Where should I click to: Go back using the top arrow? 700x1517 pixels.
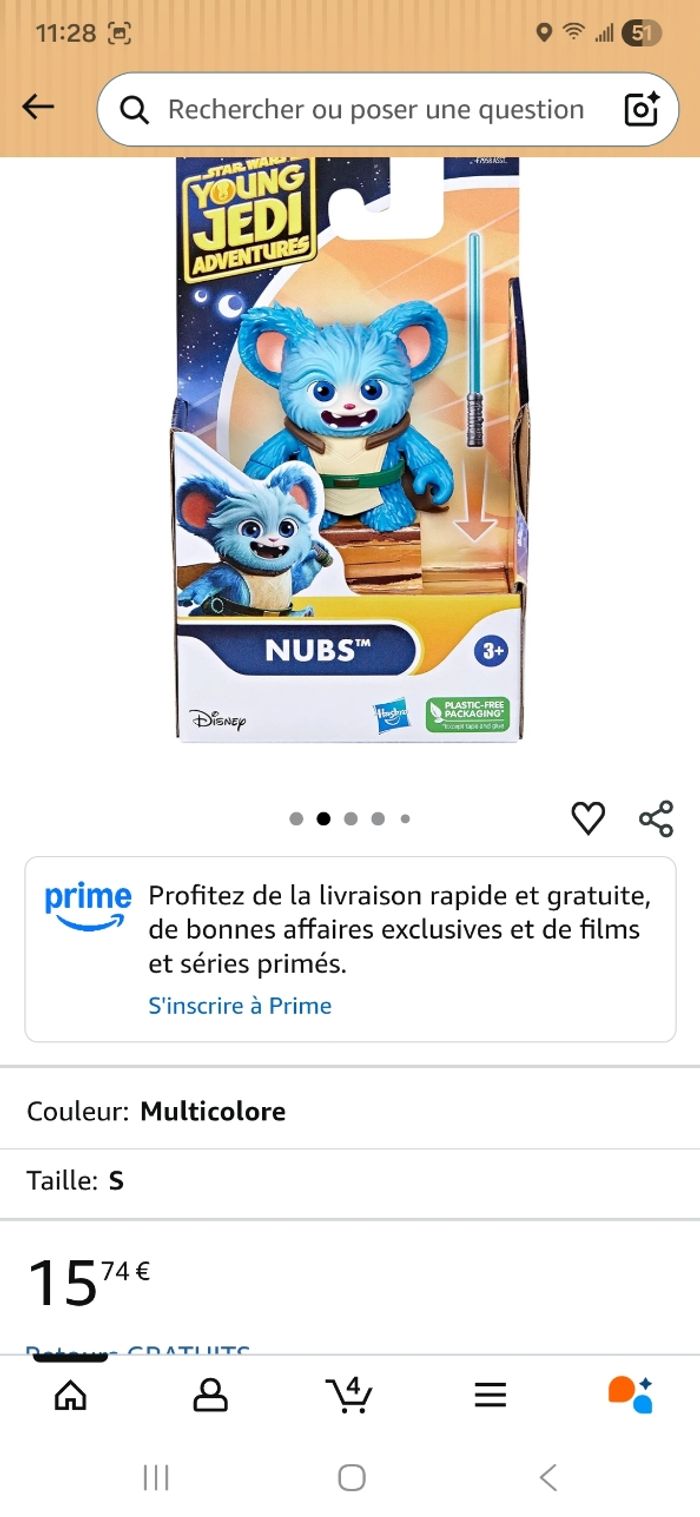tap(38, 107)
